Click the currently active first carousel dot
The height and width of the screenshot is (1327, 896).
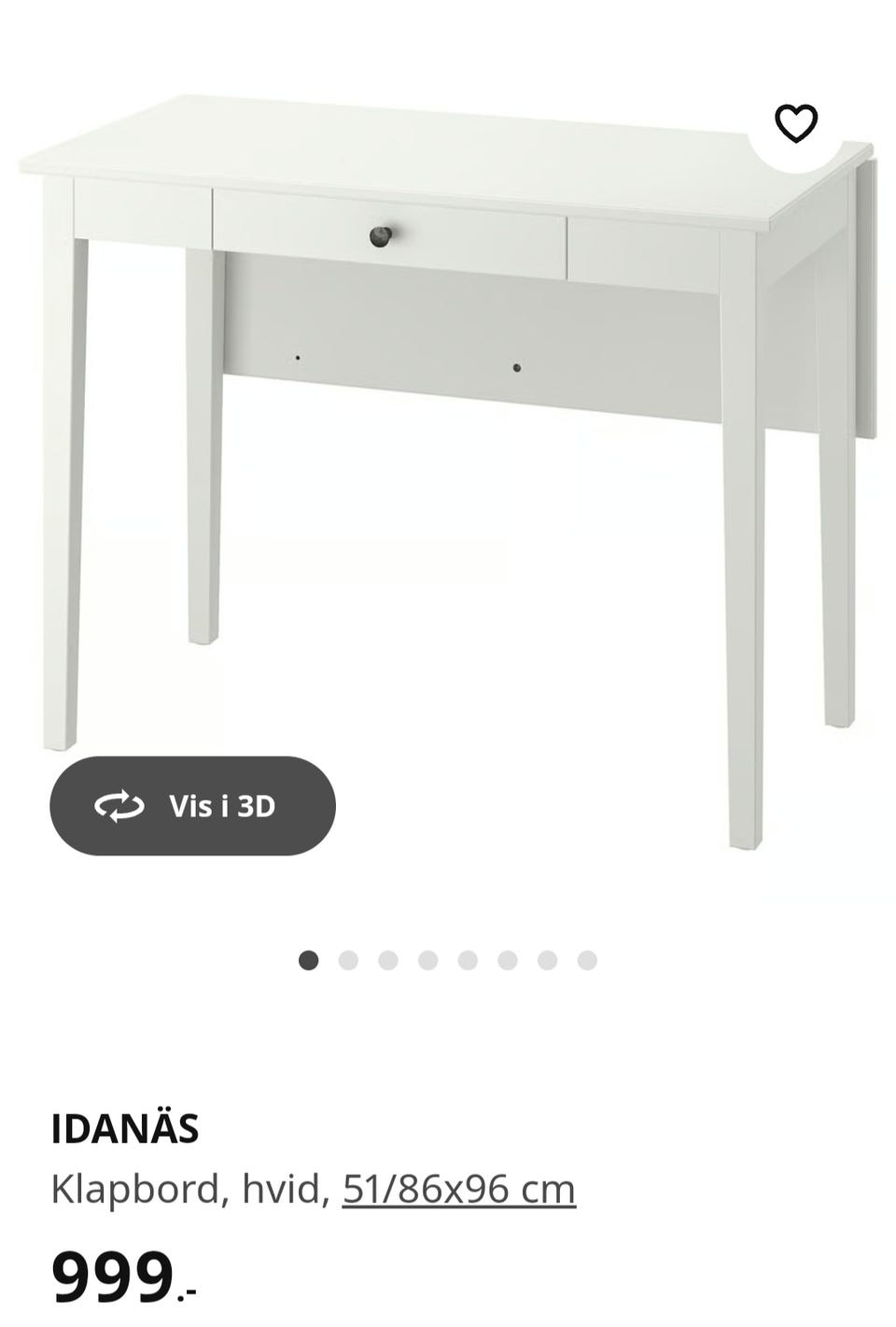308,957
